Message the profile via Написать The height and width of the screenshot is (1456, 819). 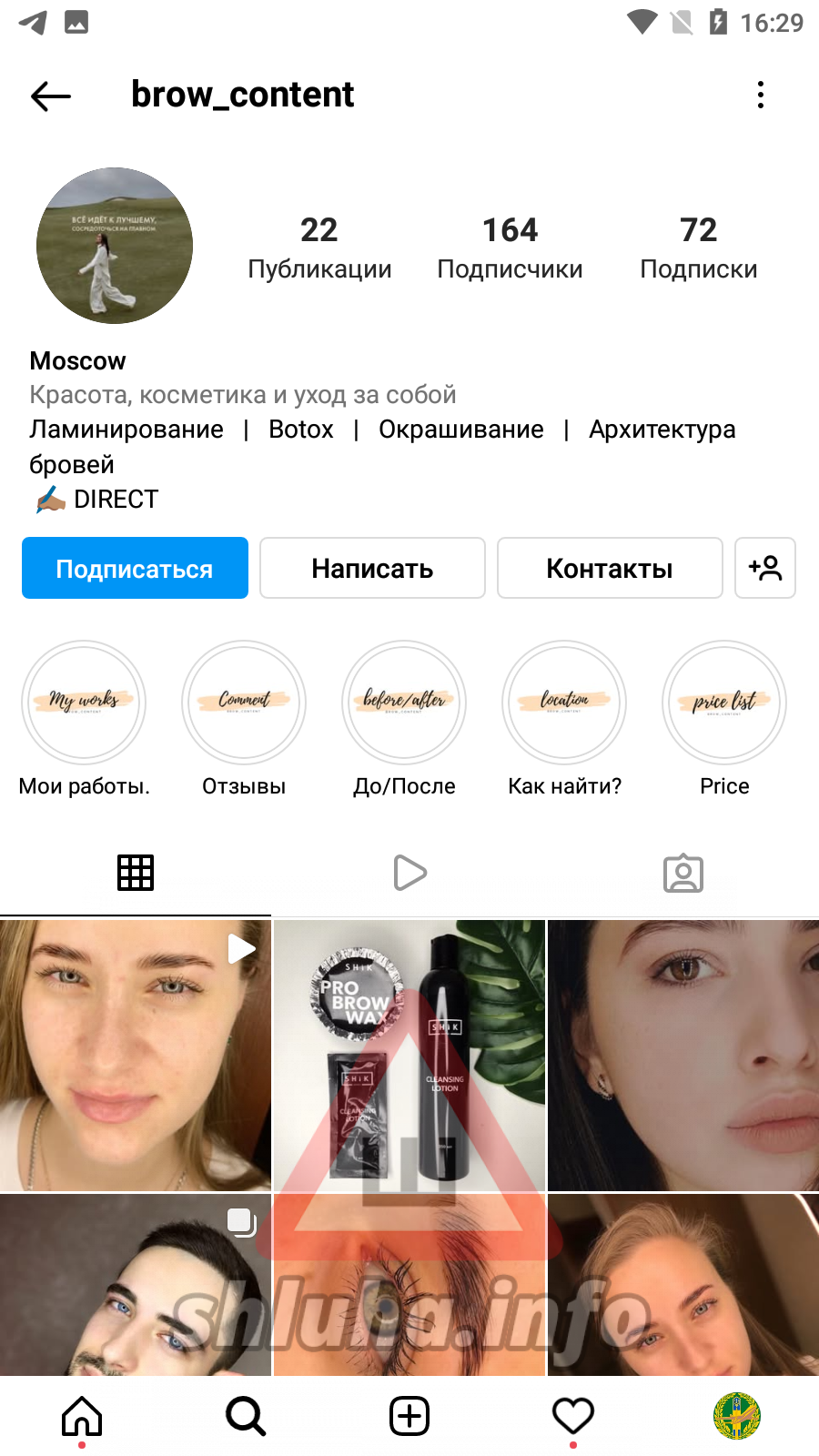[372, 568]
